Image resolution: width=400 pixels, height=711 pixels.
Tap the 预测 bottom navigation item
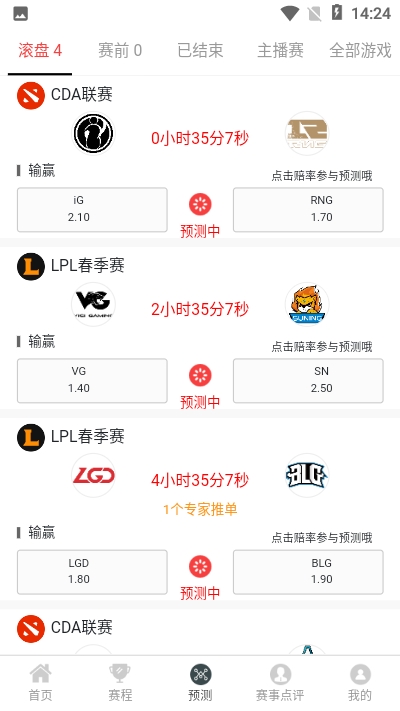[x=200, y=682]
